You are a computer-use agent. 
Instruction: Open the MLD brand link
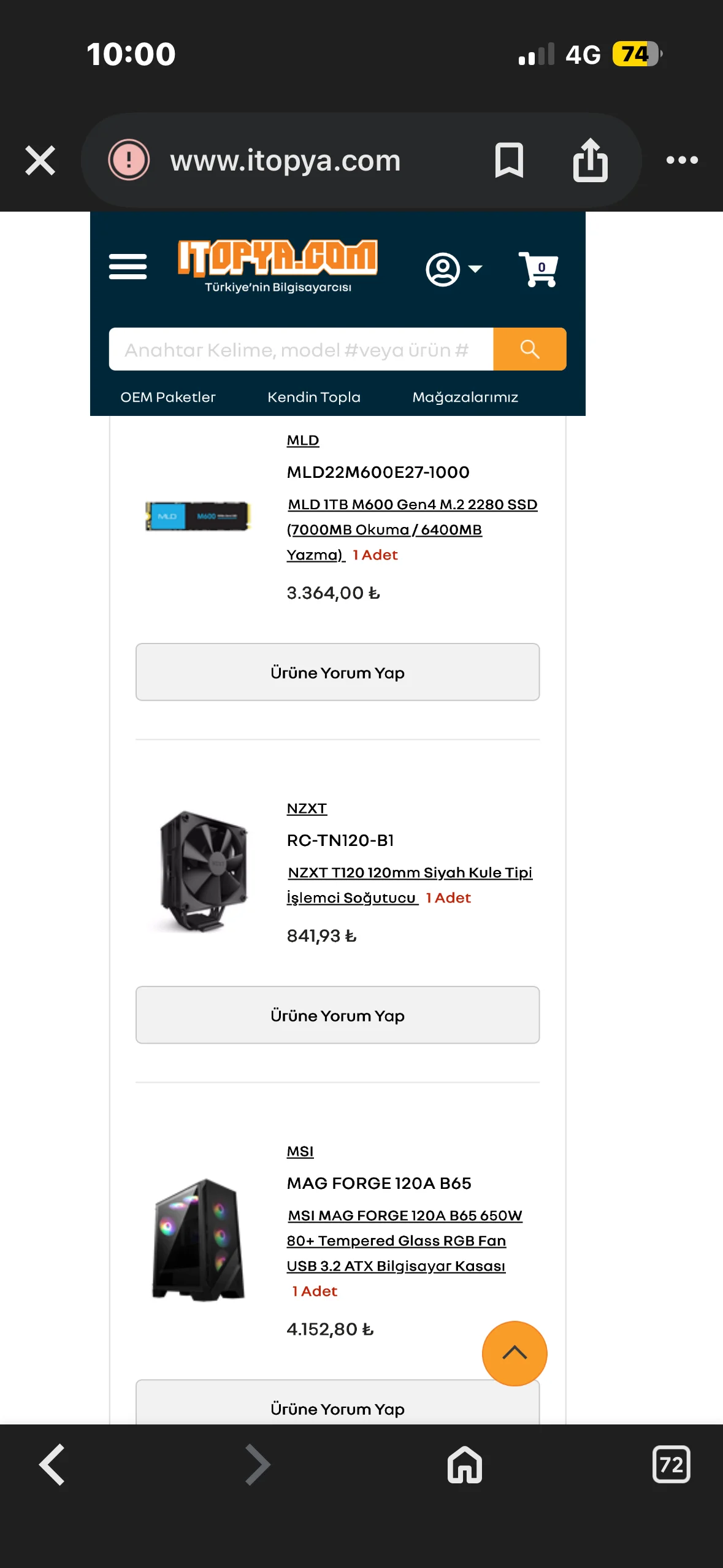point(303,440)
